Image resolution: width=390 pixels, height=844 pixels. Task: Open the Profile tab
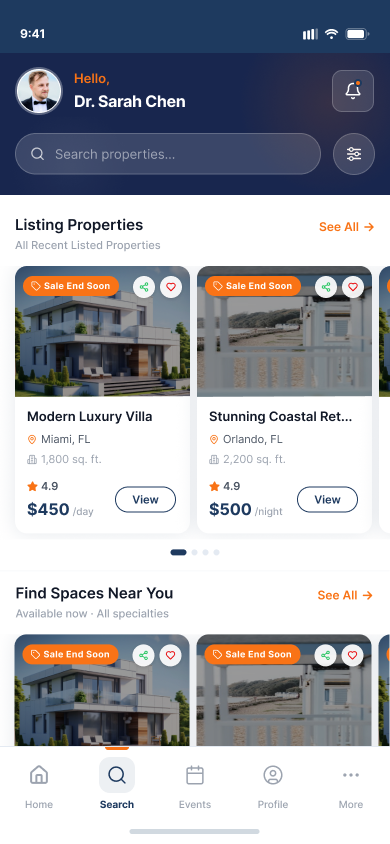click(273, 785)
